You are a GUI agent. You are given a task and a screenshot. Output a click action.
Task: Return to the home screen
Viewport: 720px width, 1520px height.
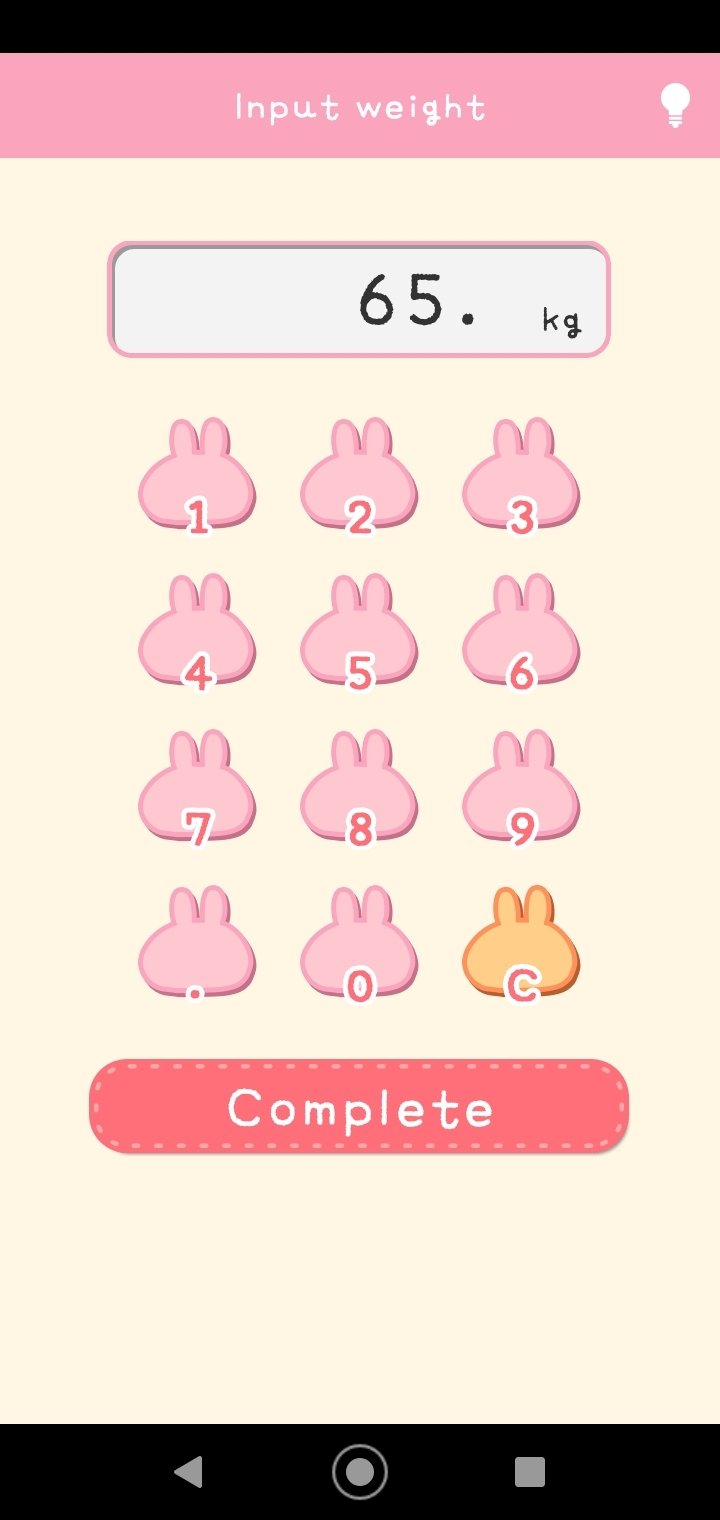coord(359,1471)
